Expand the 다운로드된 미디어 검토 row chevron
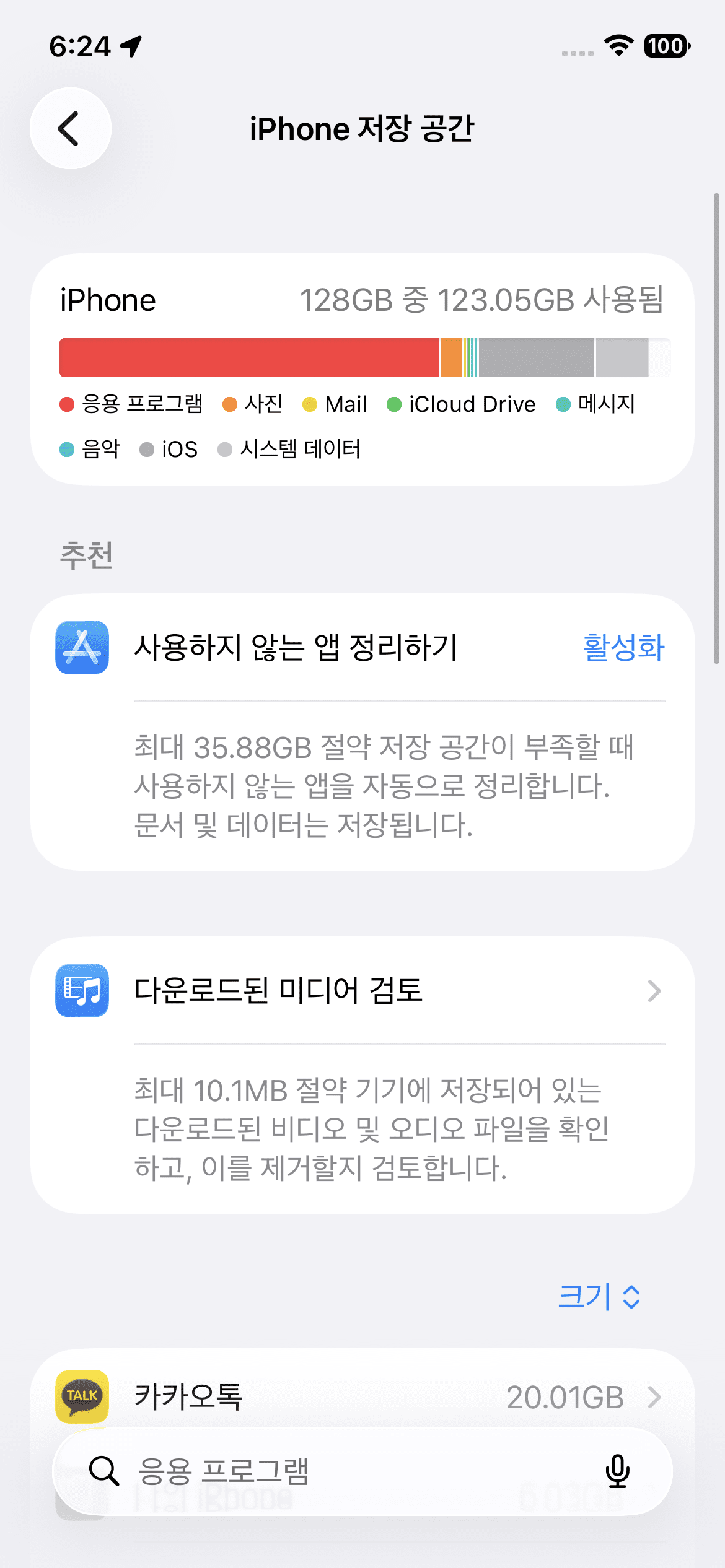Image resolution: width=725 pixels, height=1568 pixels. (x=654, y=991)
